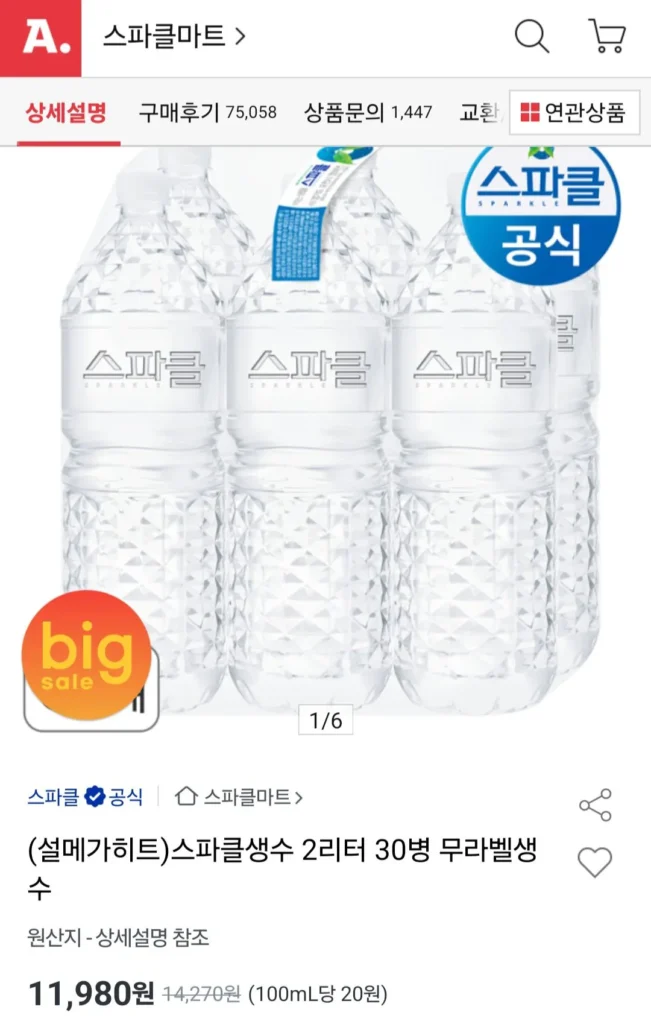The width and height of the screenshot is (651, 1024).
Task: Open the 상품문의 tab
Action: click(368, 112)
